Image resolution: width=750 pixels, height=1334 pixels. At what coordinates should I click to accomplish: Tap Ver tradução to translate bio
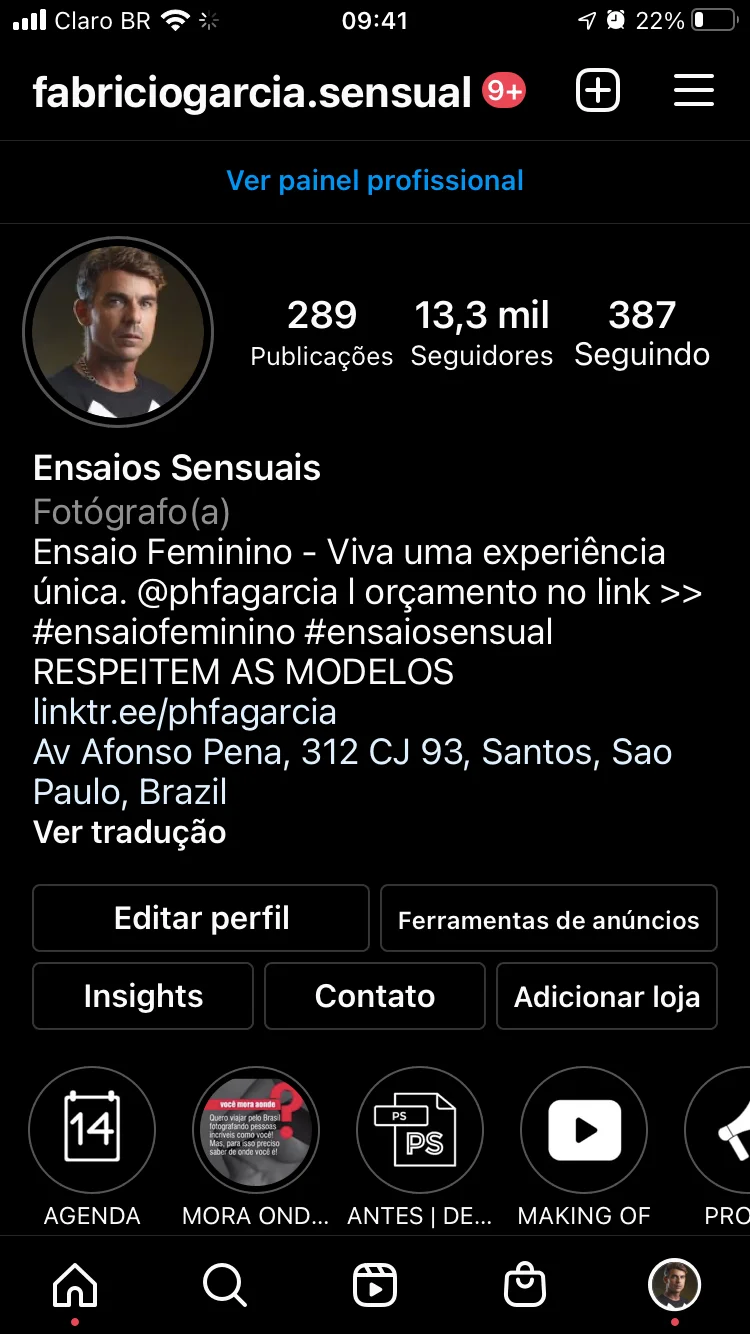(x=129, y=832)
